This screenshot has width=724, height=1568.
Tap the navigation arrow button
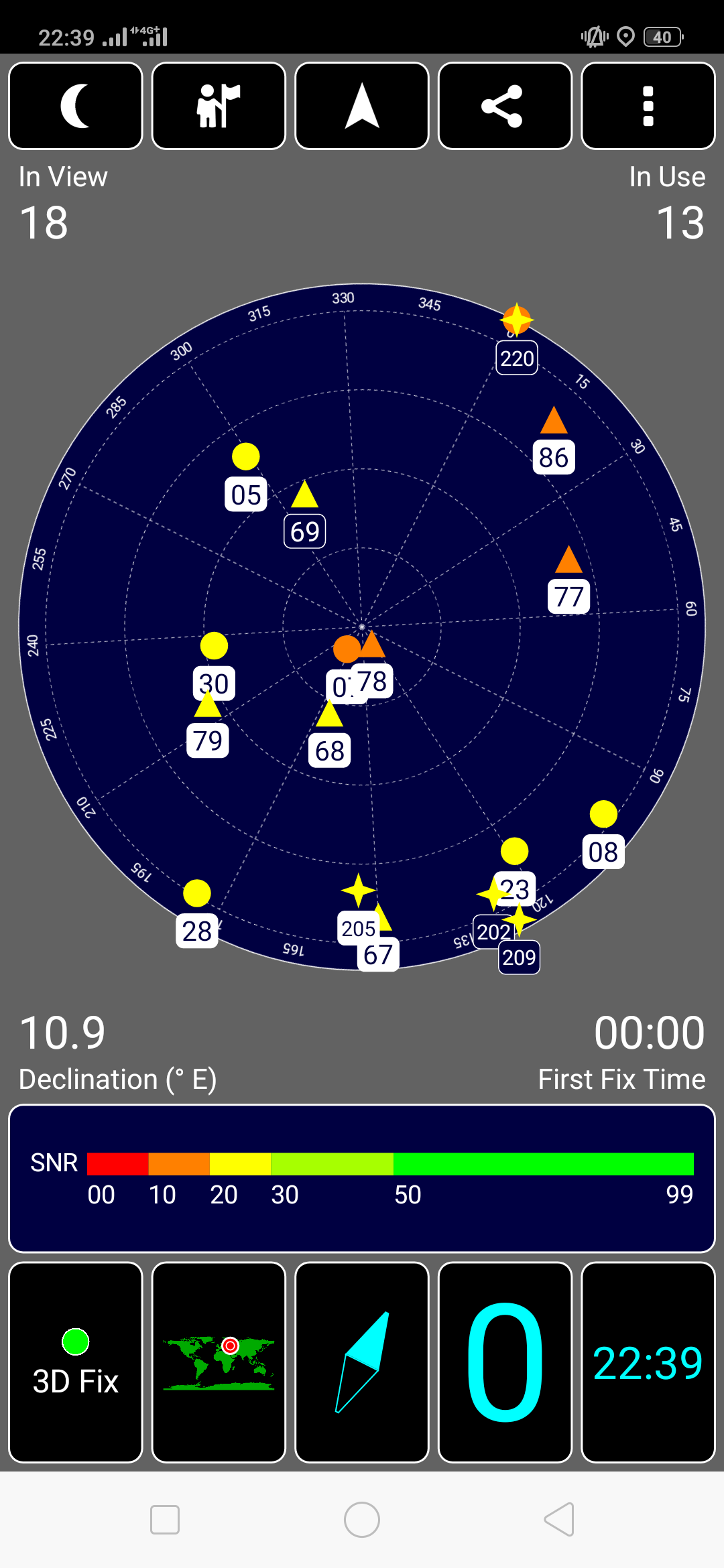coord(362,106)
